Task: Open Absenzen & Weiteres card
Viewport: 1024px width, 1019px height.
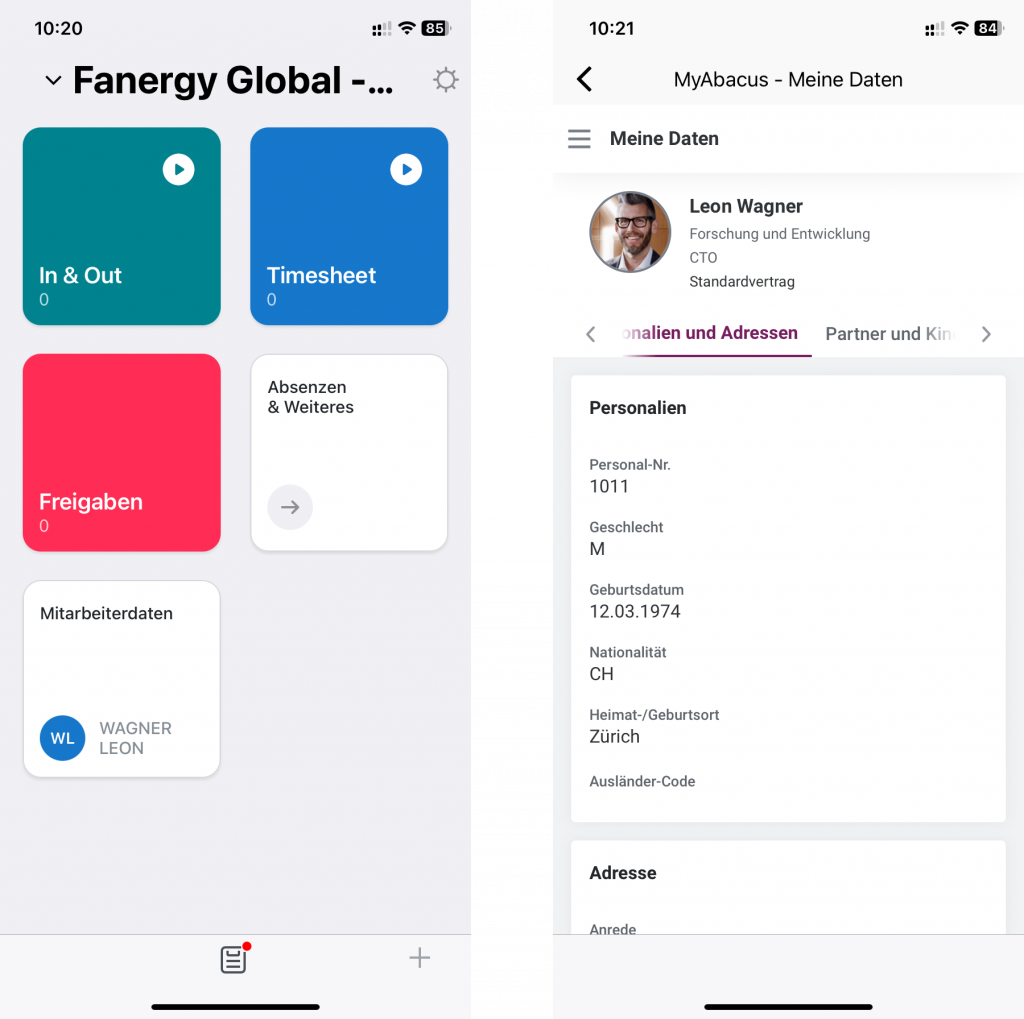Action: [x=348, y=452]
